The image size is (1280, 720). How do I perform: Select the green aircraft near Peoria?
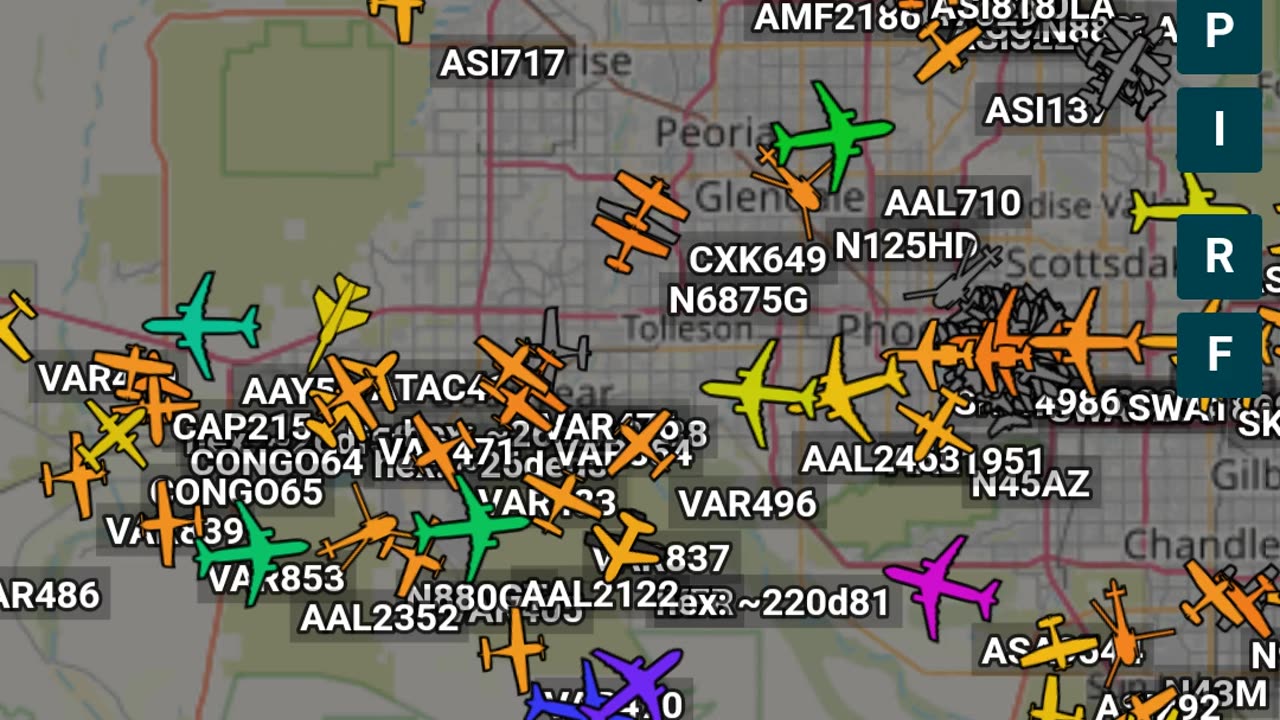834,132
